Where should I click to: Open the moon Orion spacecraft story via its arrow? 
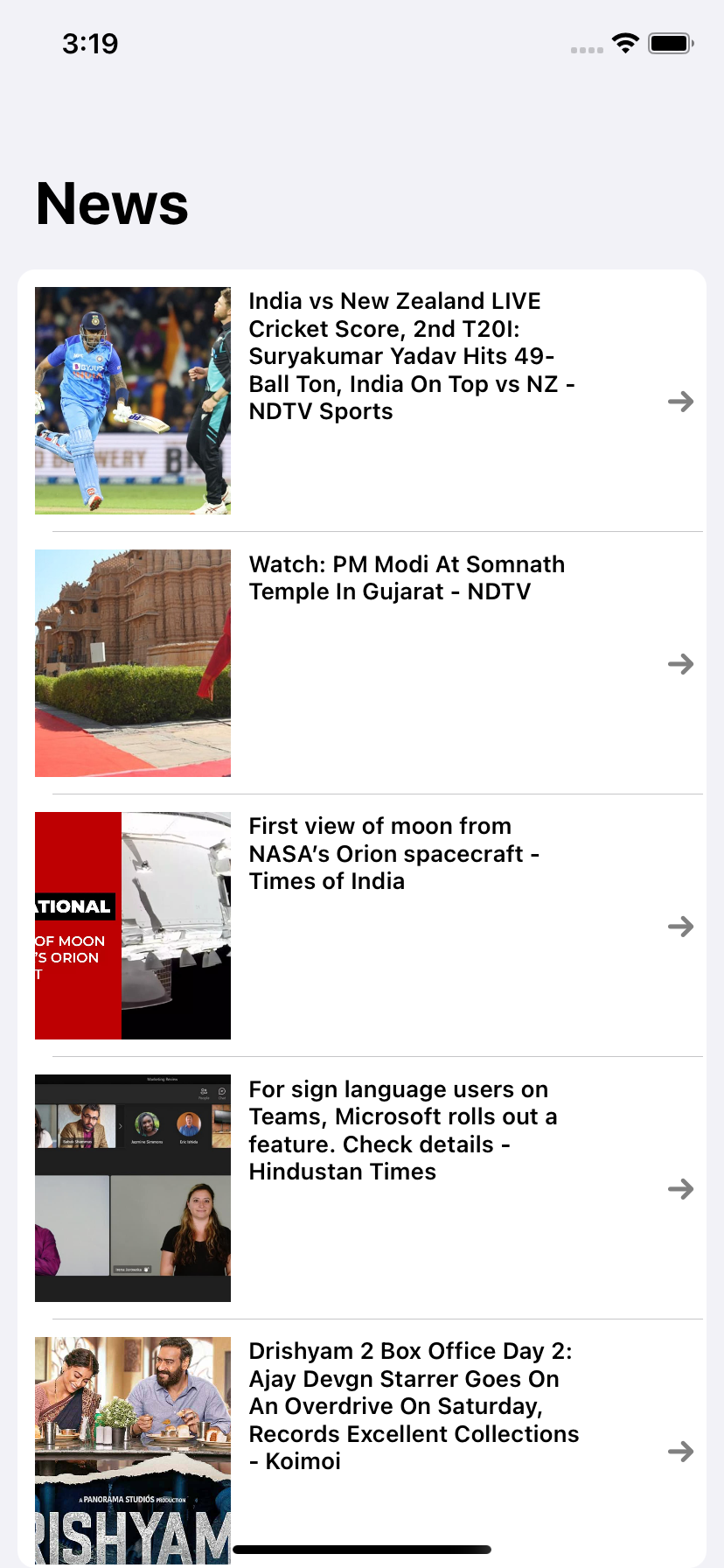tap(681, 926)
